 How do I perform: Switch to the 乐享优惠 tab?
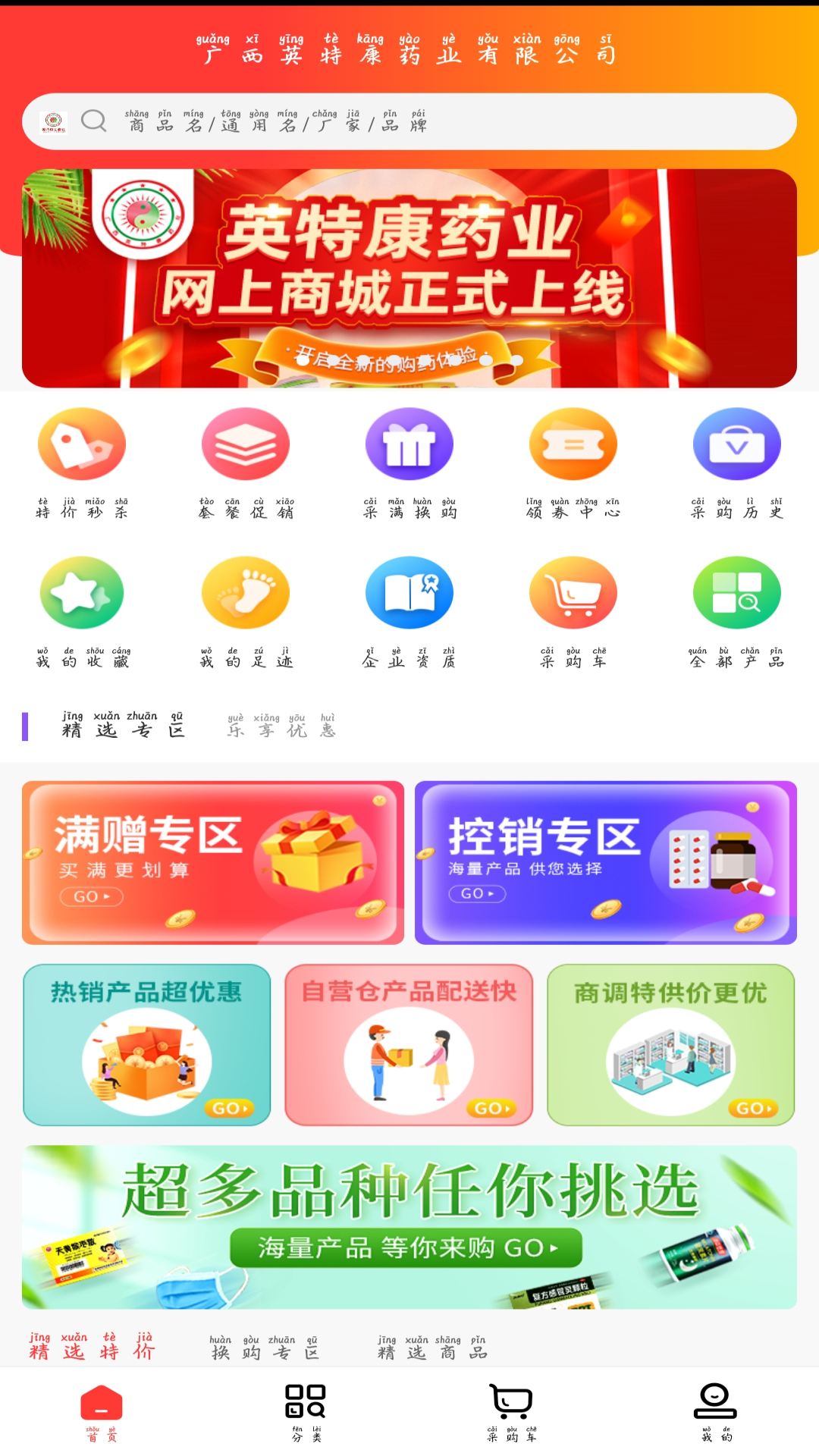(x=281, y=726)
